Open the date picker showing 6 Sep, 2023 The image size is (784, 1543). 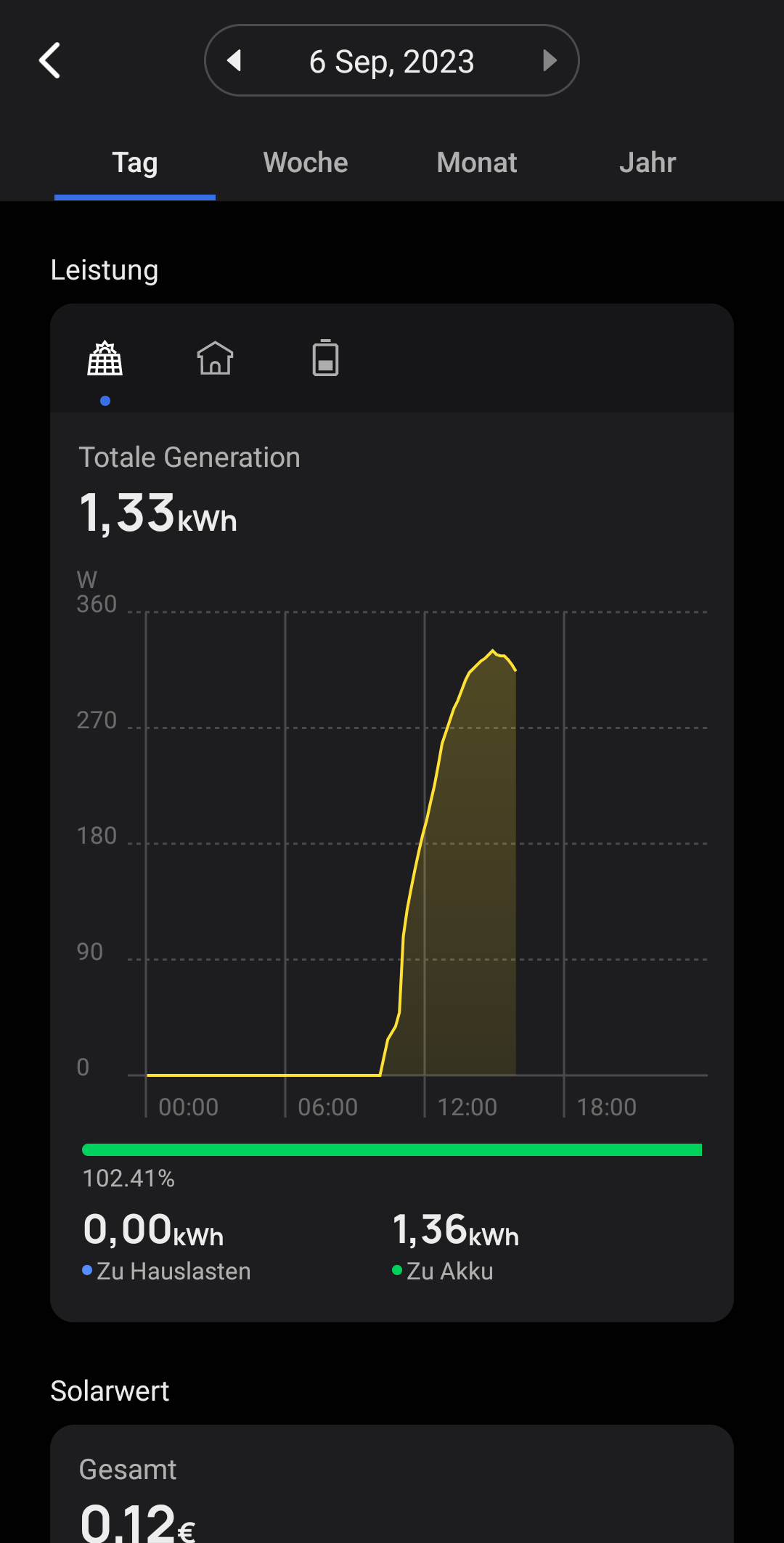tap(392, 61)
